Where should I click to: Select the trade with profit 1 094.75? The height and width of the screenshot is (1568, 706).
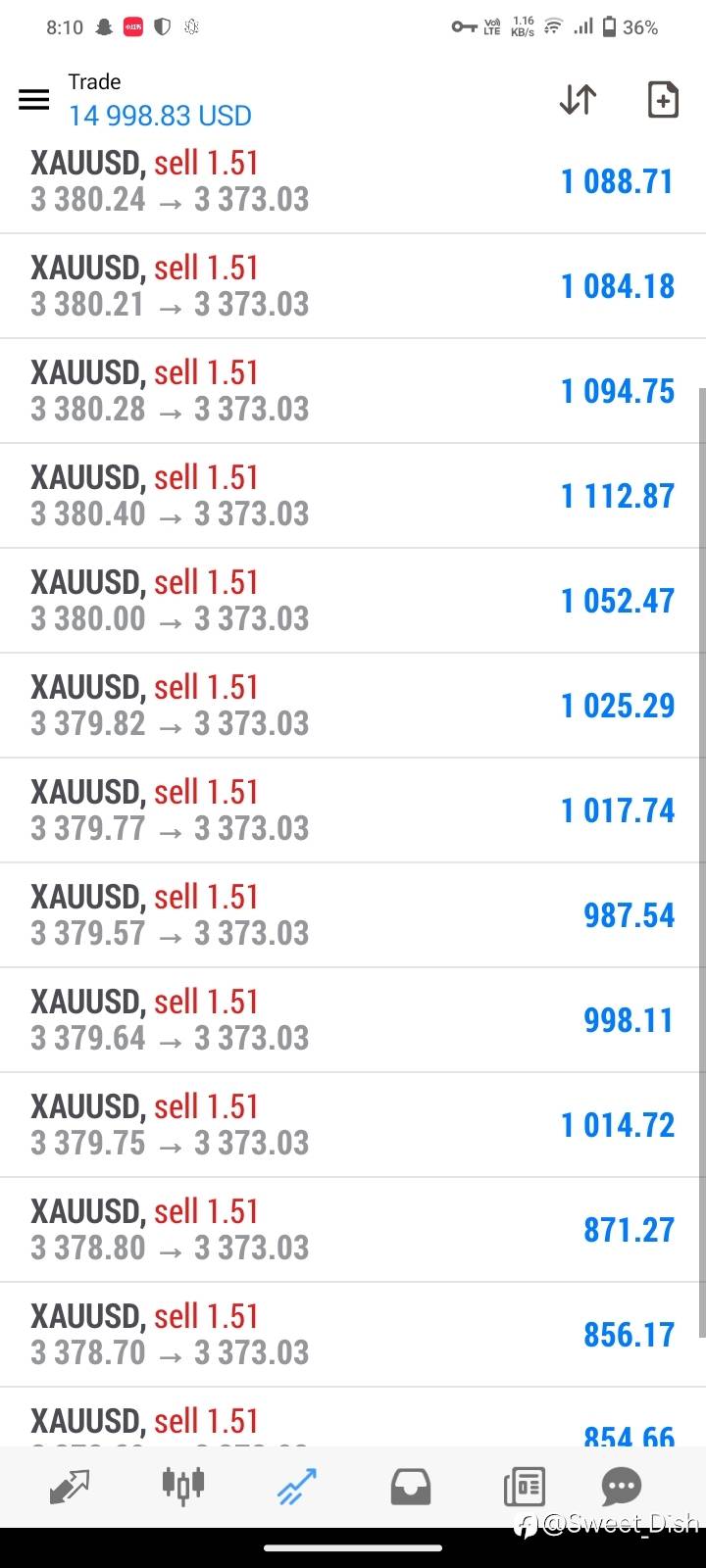pyautogui.click(x=353, y=391)
